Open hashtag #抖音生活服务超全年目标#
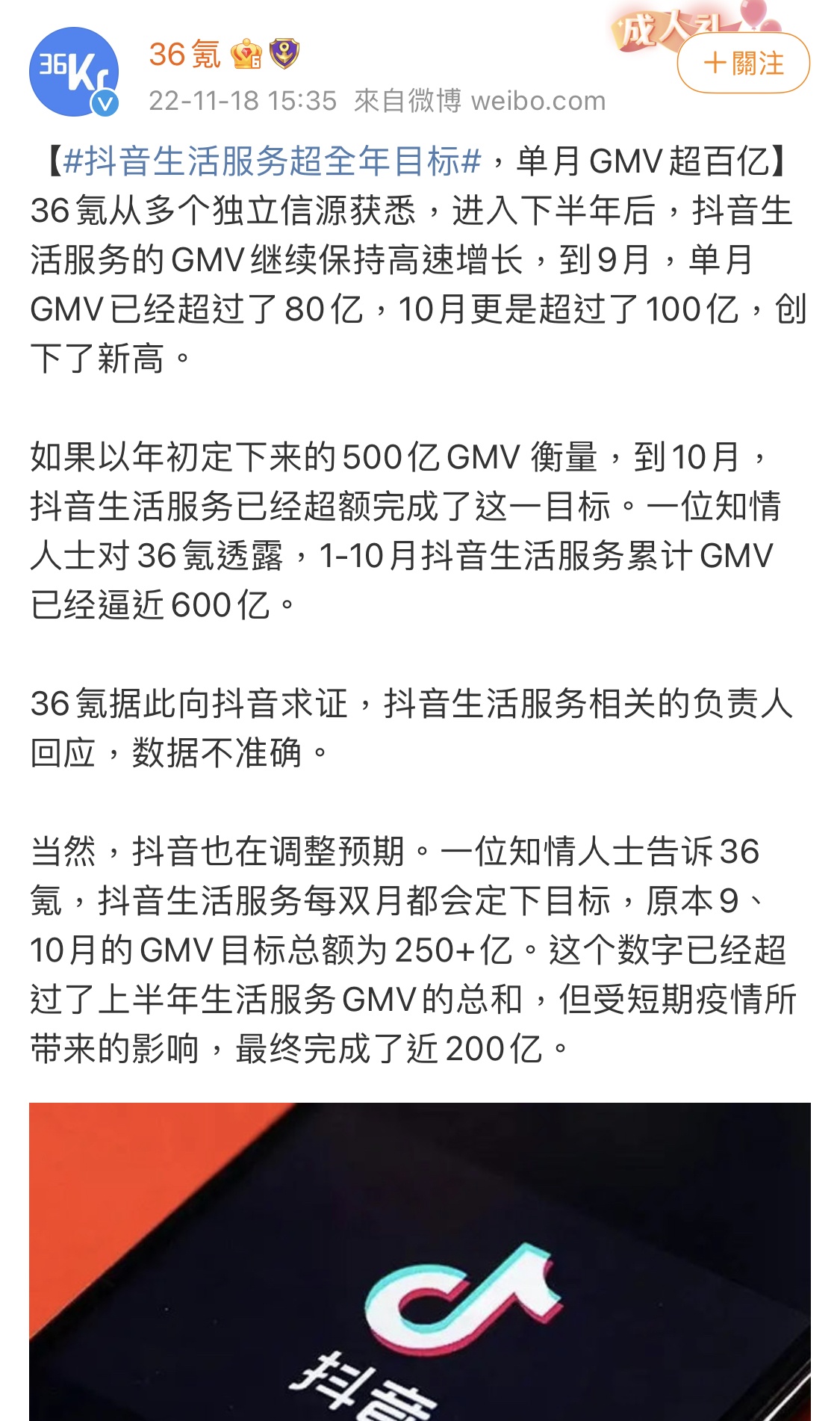This screenshot has width=840, height=1421. (273, 161)
